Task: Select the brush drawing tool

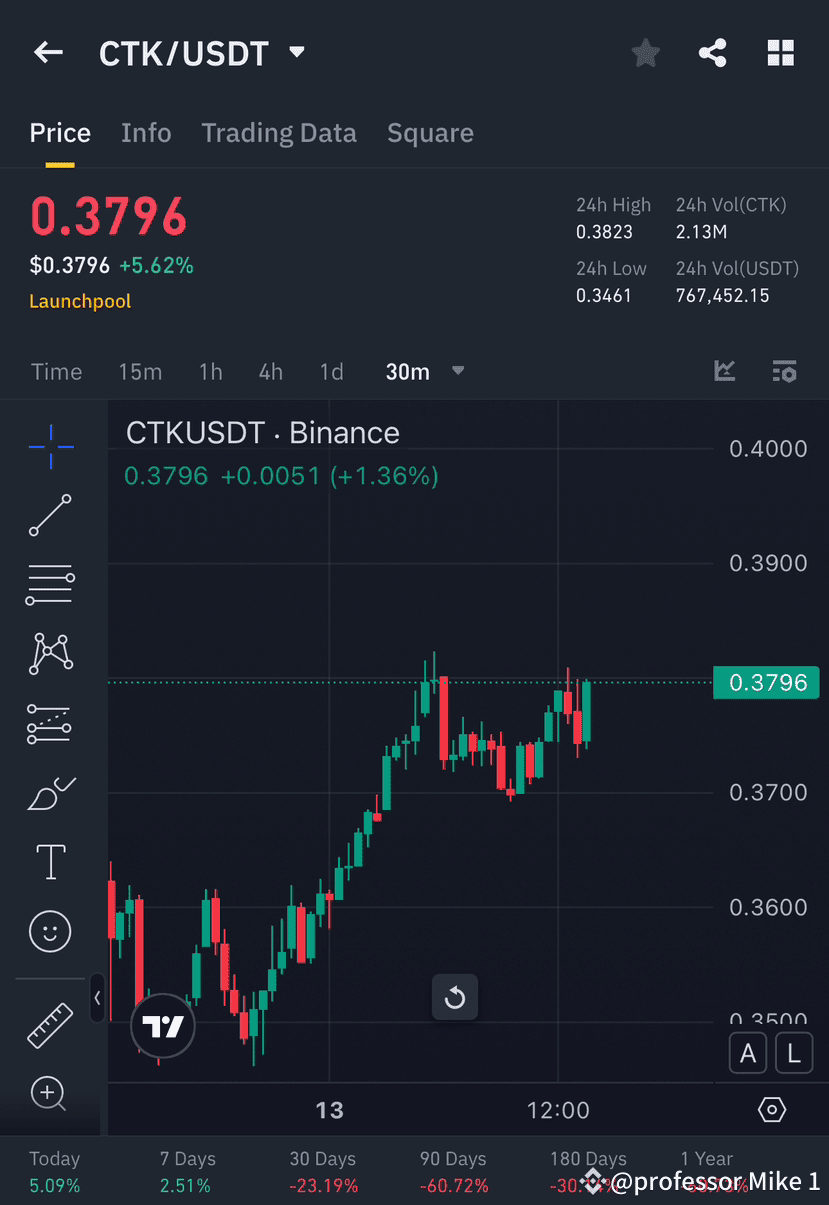Action: coord(50,792)
